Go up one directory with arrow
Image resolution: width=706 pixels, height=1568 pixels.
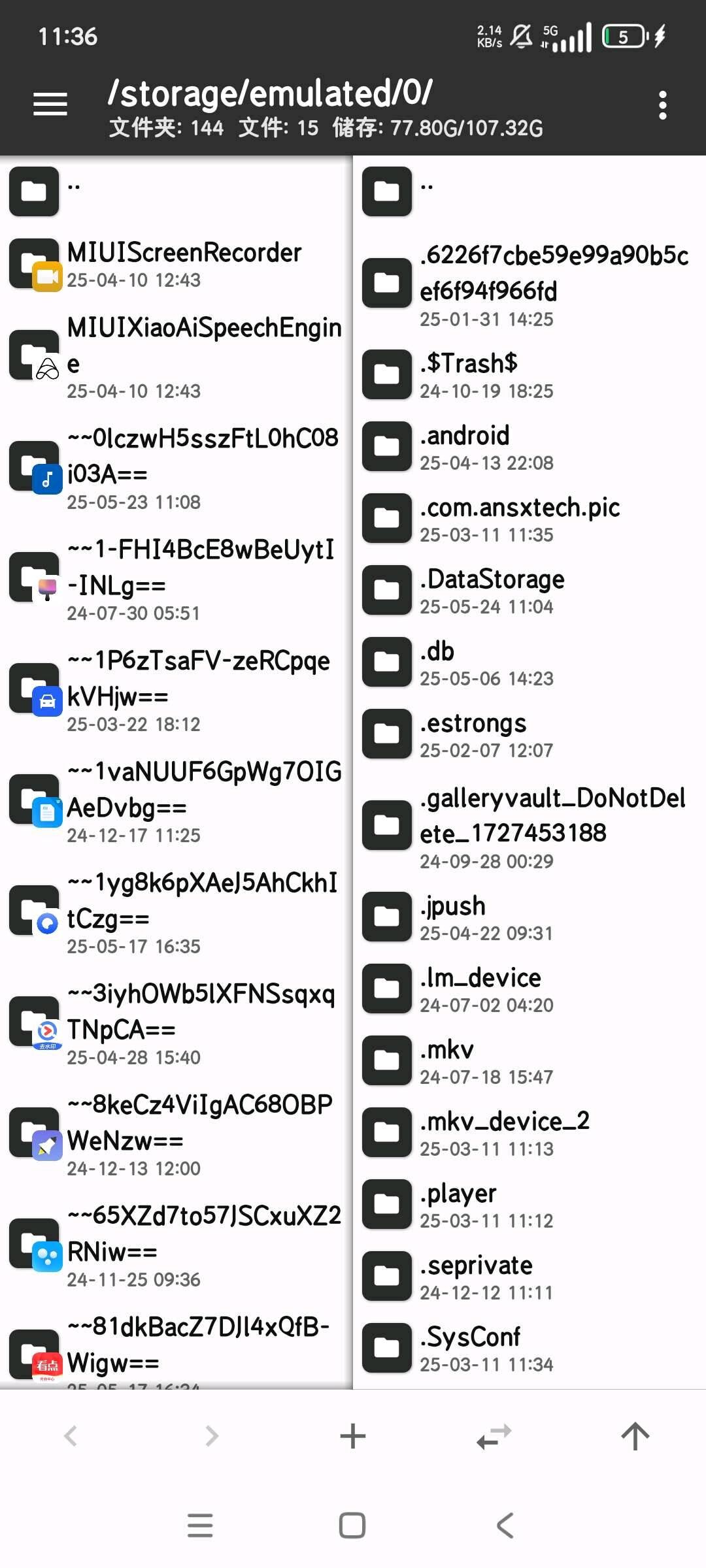(x=635, y=1436)
